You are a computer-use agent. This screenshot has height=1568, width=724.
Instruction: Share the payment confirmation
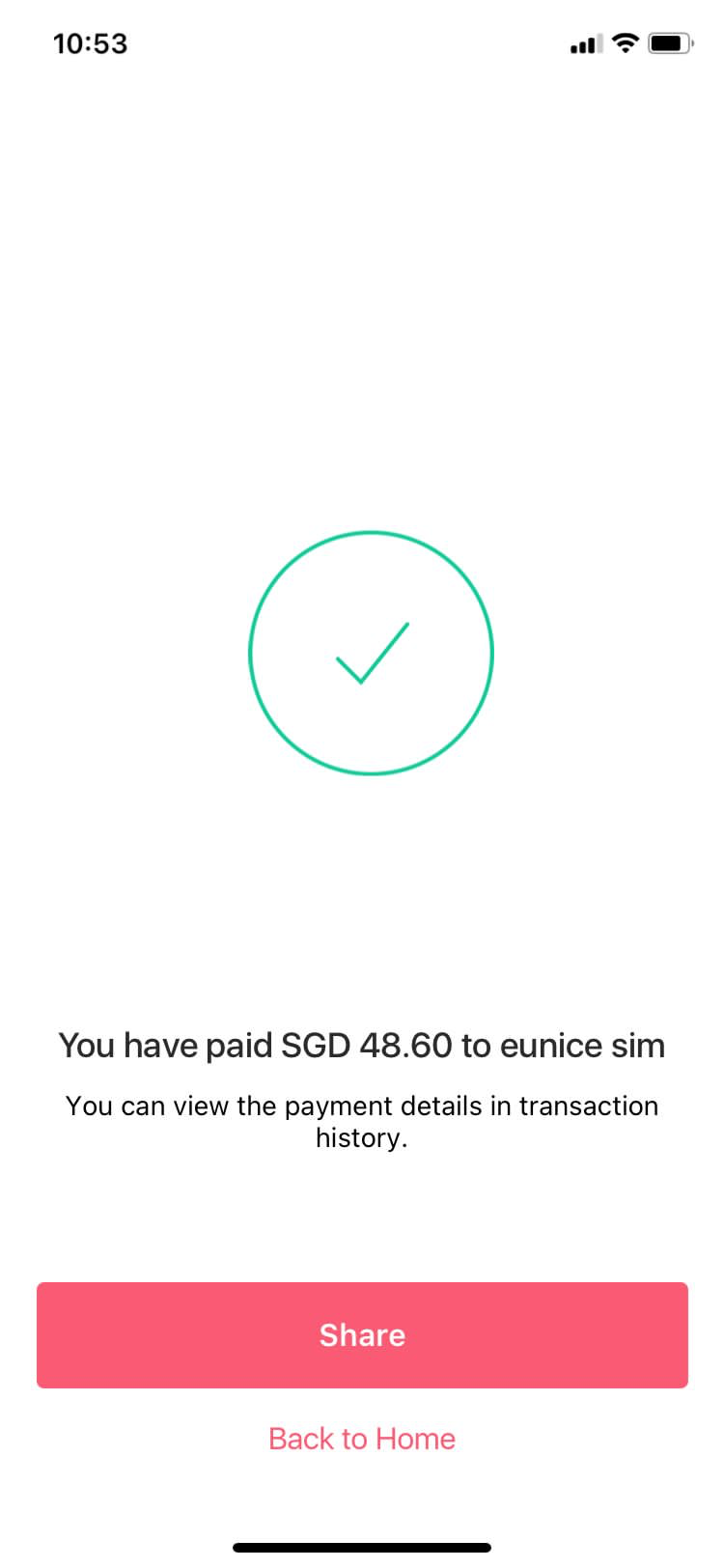click(x=362, y=1334)
